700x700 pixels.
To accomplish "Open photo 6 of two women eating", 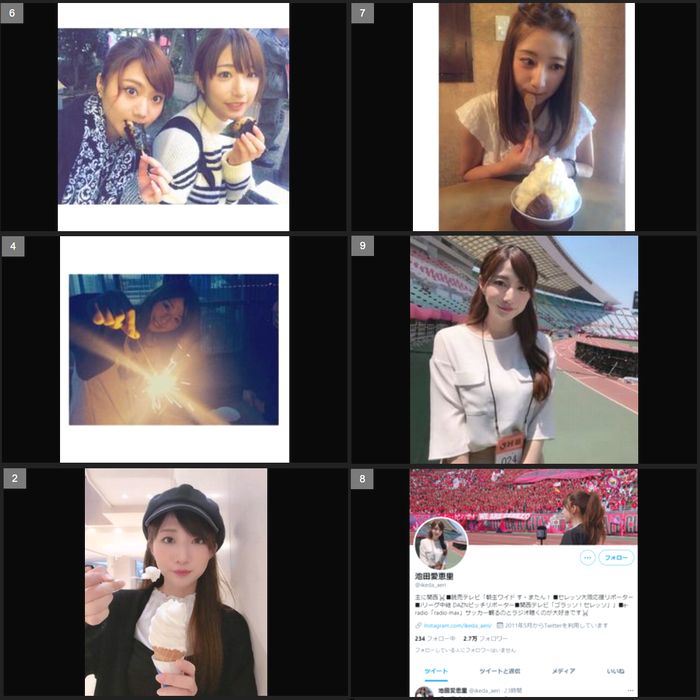I will pos(173,117).
